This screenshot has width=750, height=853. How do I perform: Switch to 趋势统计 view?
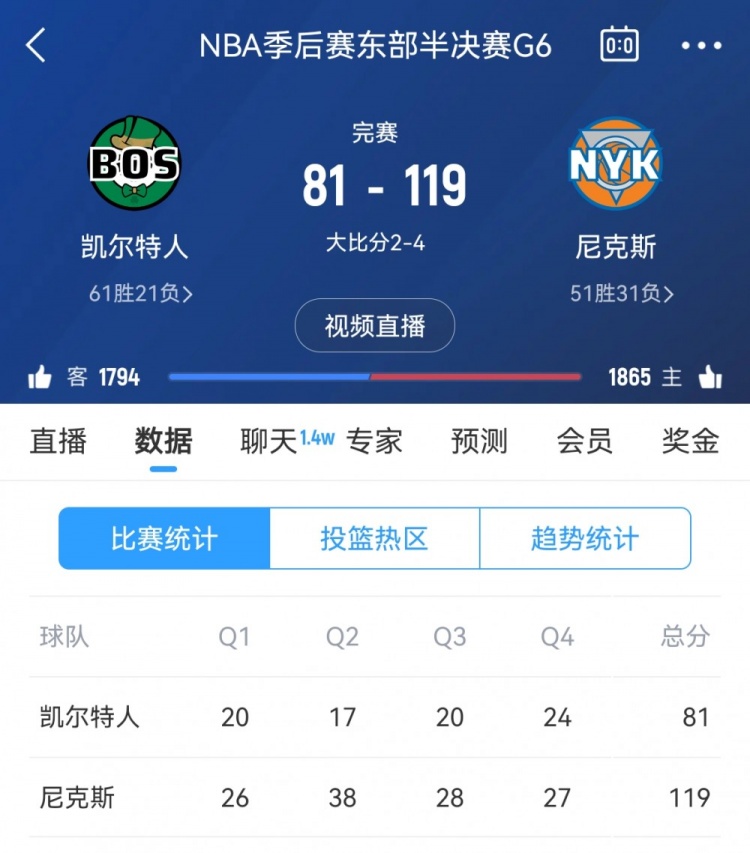point(585,539)
